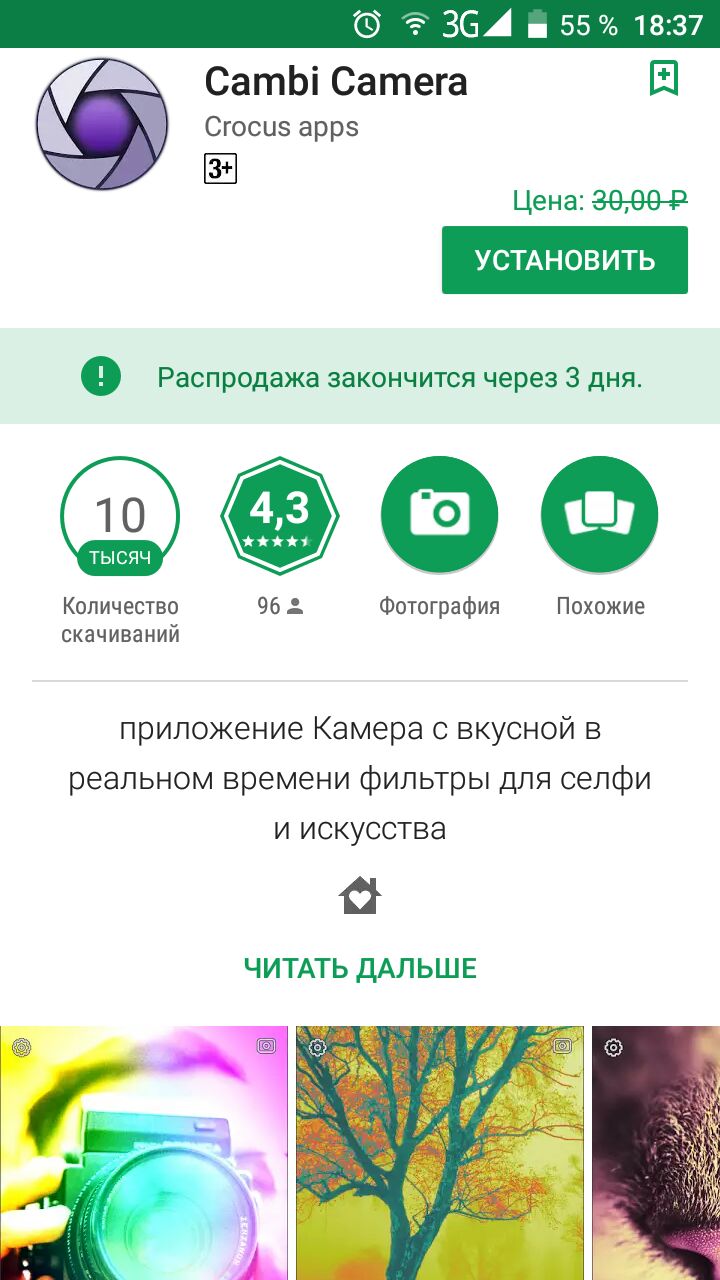This screenshot has height=1280, width=720.
Task: Open the Фотография category badge
Action: [x=439, y=515]
